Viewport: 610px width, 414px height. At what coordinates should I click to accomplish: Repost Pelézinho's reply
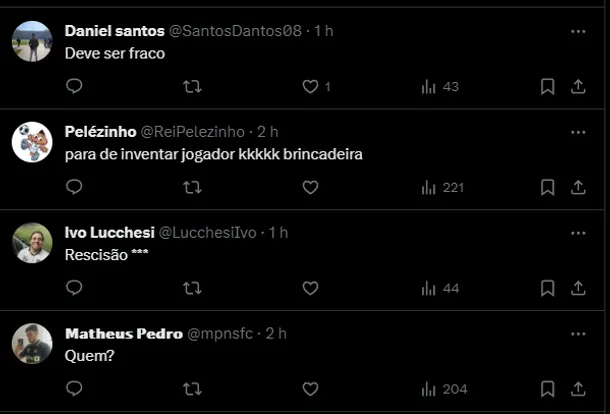(192, 187)
